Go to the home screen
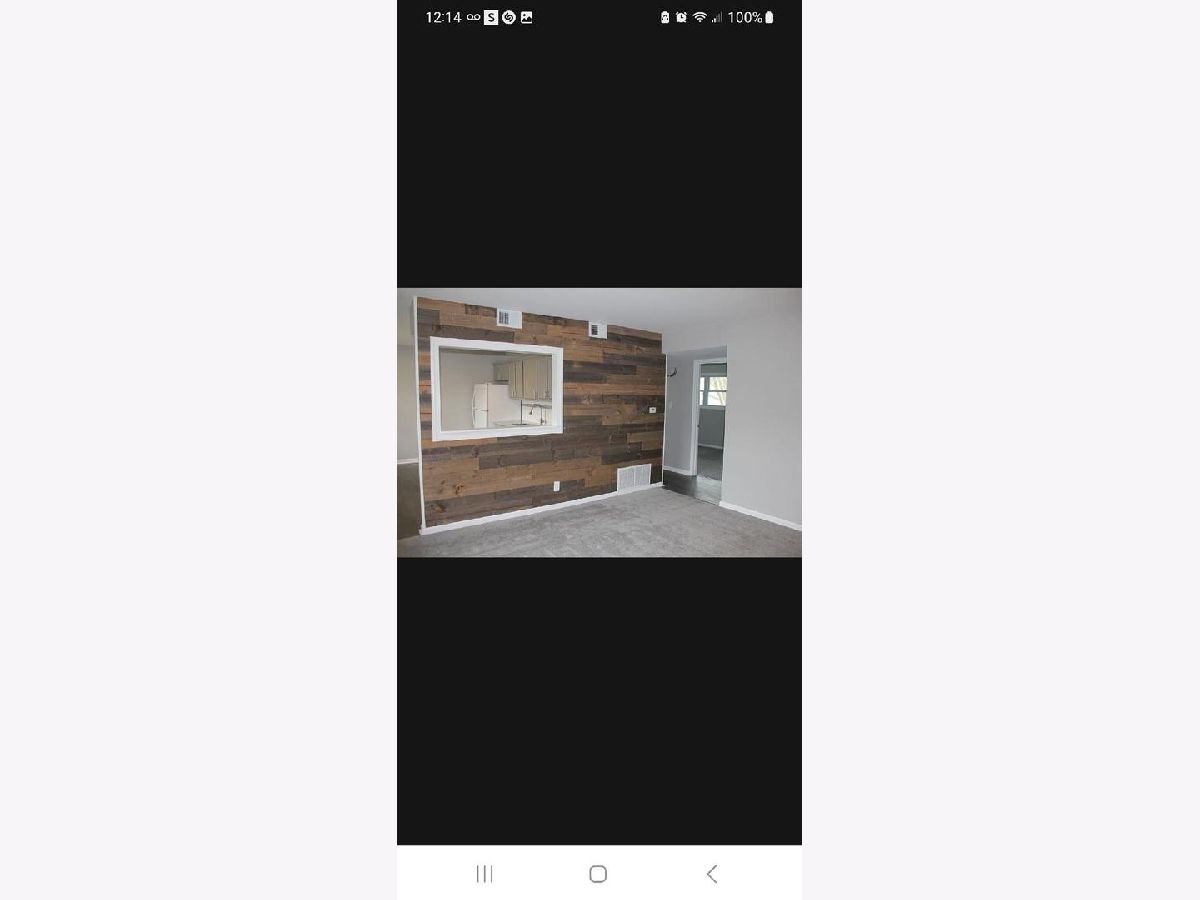Viewport: 1200px width, 900px height. pyautogui.click(x=598, y=874)
